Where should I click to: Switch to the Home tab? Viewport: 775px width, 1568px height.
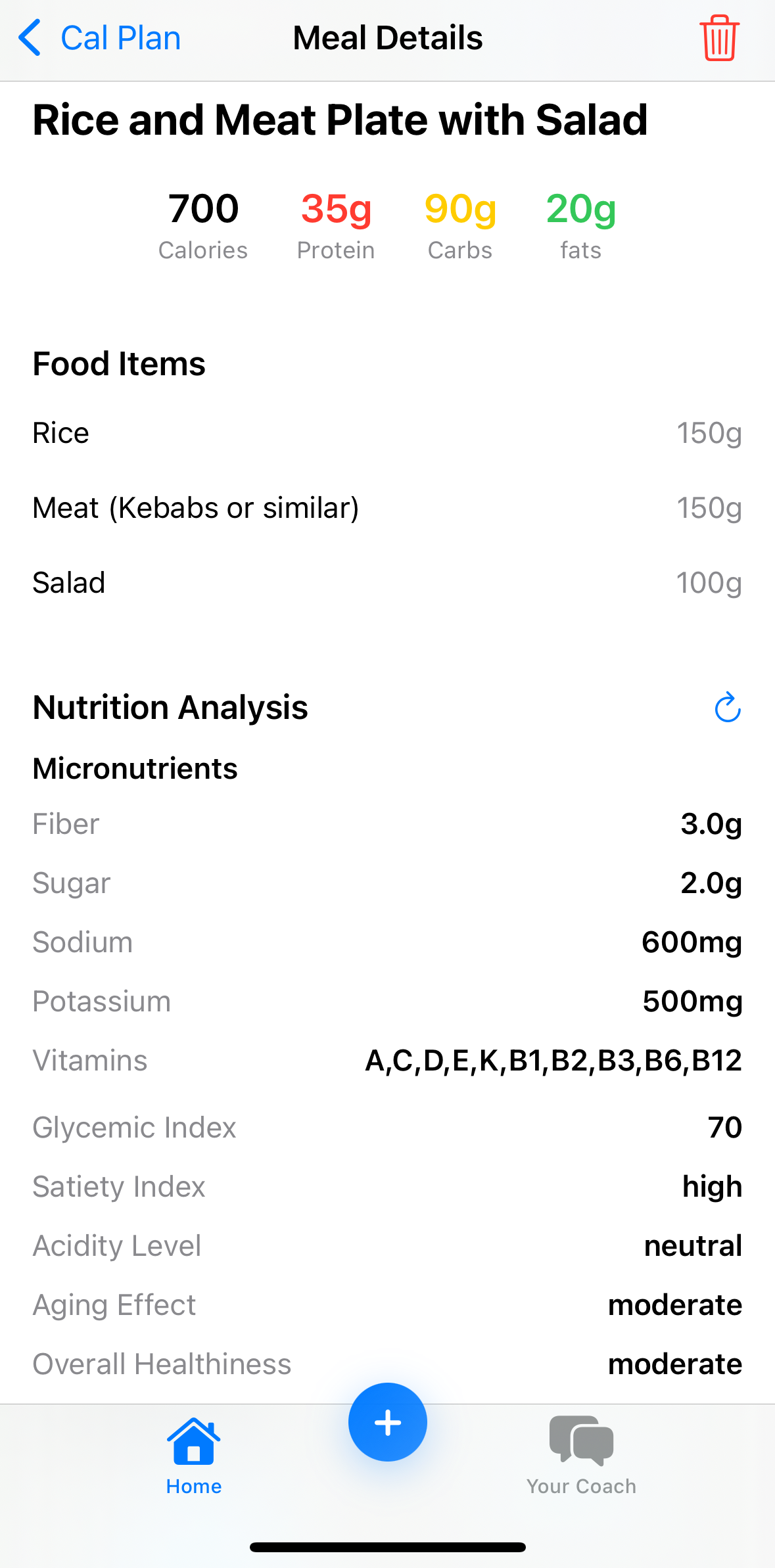[x=193, y=1452]
